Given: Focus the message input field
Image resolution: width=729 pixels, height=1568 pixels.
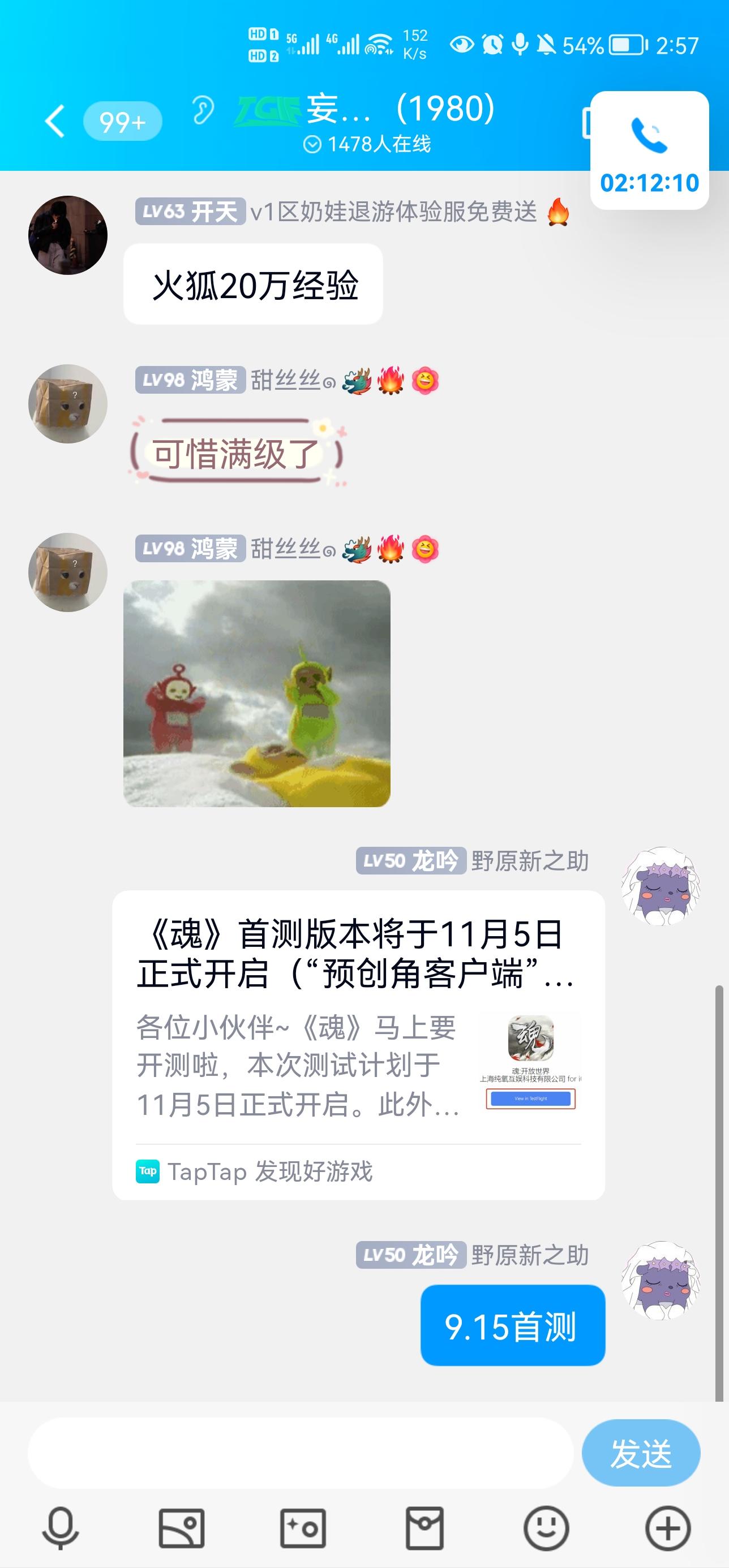Looking at the screenshot, I should pyautogui.click(x=300, y=1453).
